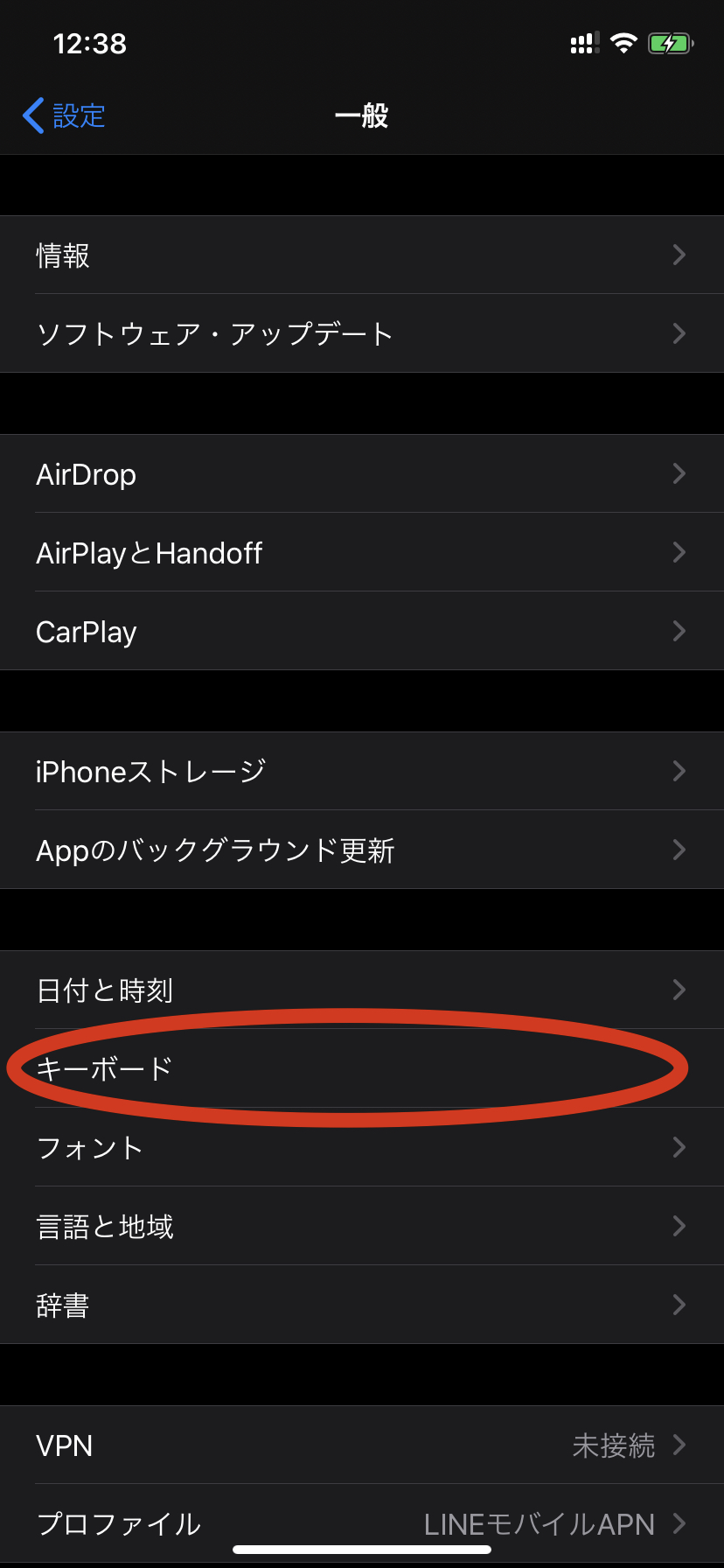
Task: Open 辞書 settings
Action: 362,1305
